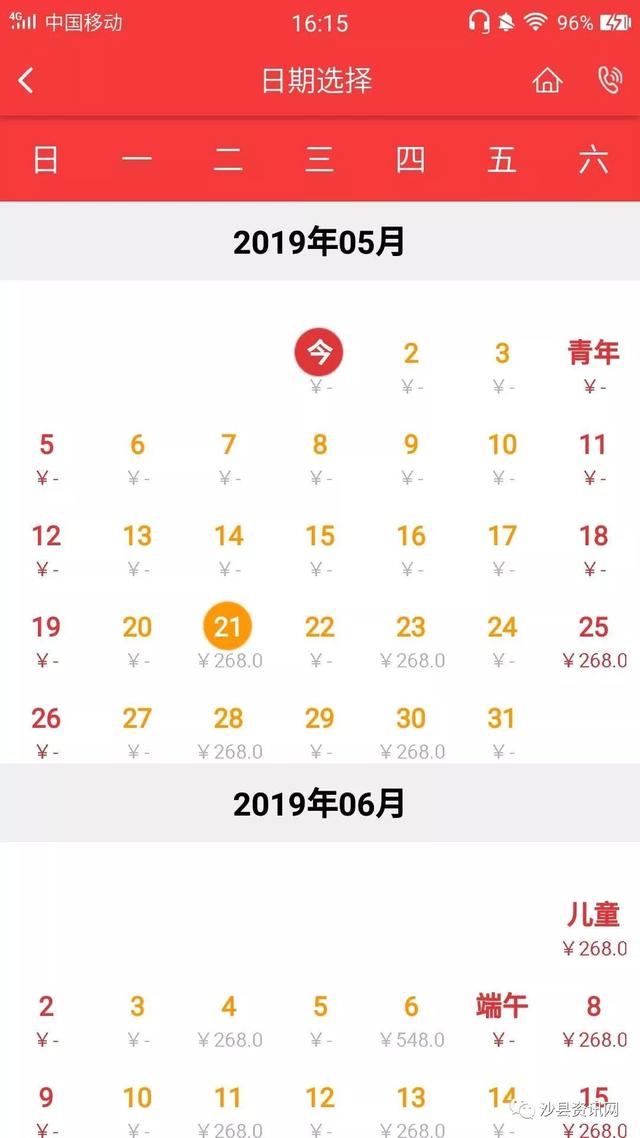The image size is (640, 1138).
Task: Go back from the date selection page
Action: coord(26,80)
